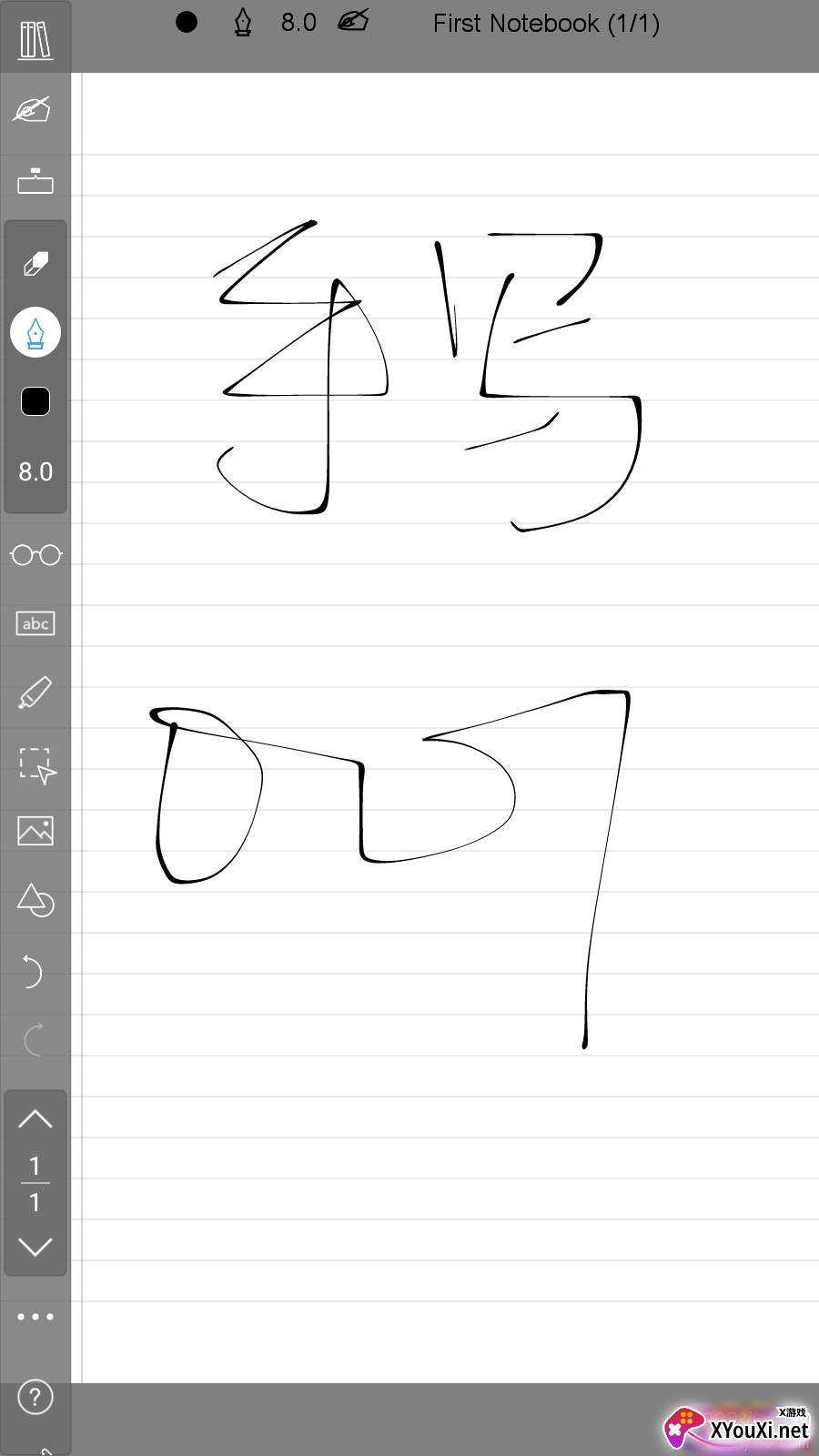This screenshot has height=1456, width=819.
Task: Open the shapes tool
Action: coord(35,901)
